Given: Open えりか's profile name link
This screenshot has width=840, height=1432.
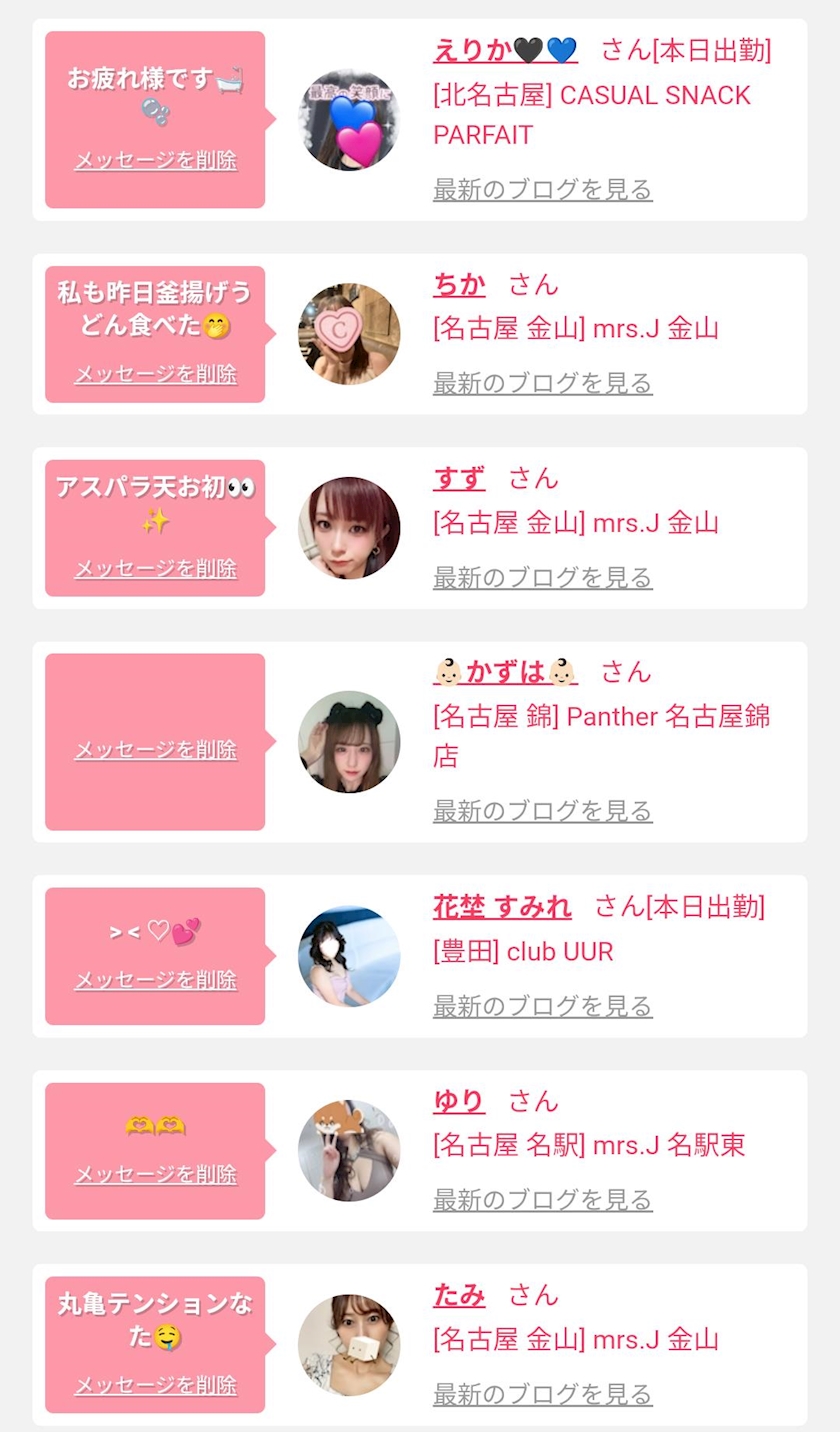Looking at the screenshot, I should tap(505, 50).
